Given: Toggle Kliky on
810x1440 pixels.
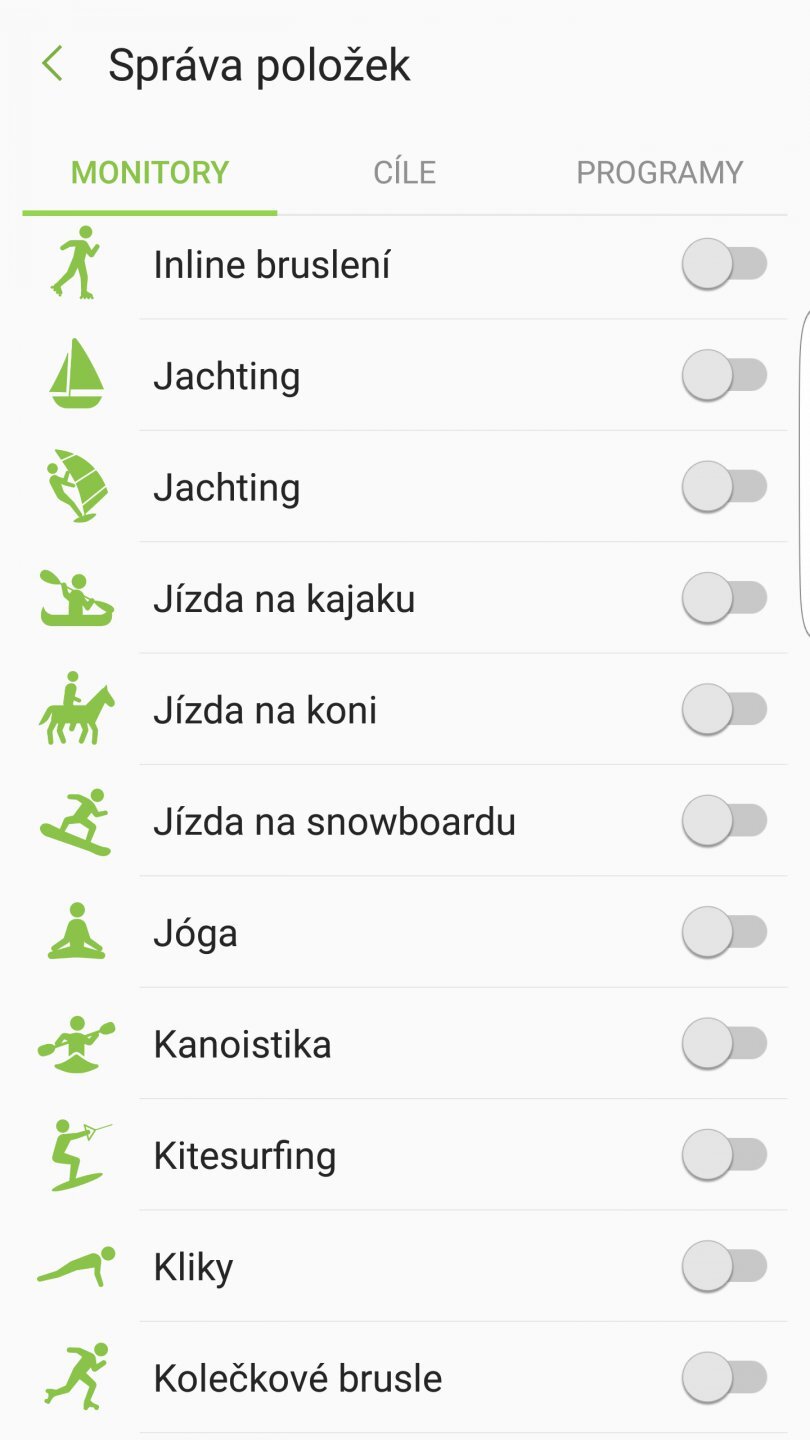Looking at the screenshot, I should point(724,1267).
